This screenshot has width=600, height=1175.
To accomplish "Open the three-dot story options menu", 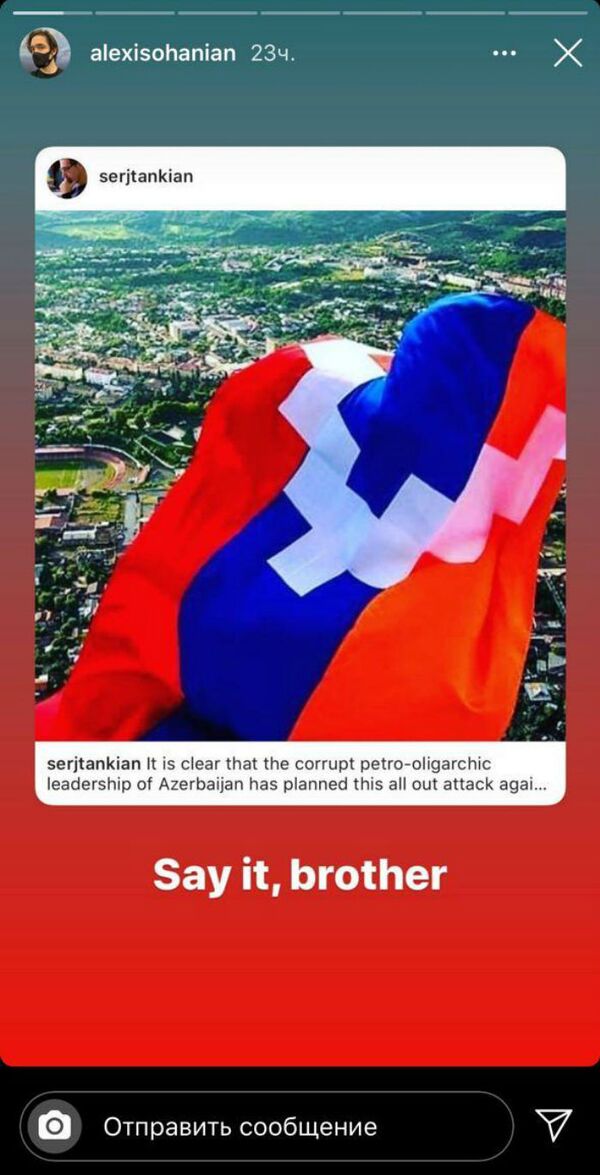I will [x=505, y=53].
